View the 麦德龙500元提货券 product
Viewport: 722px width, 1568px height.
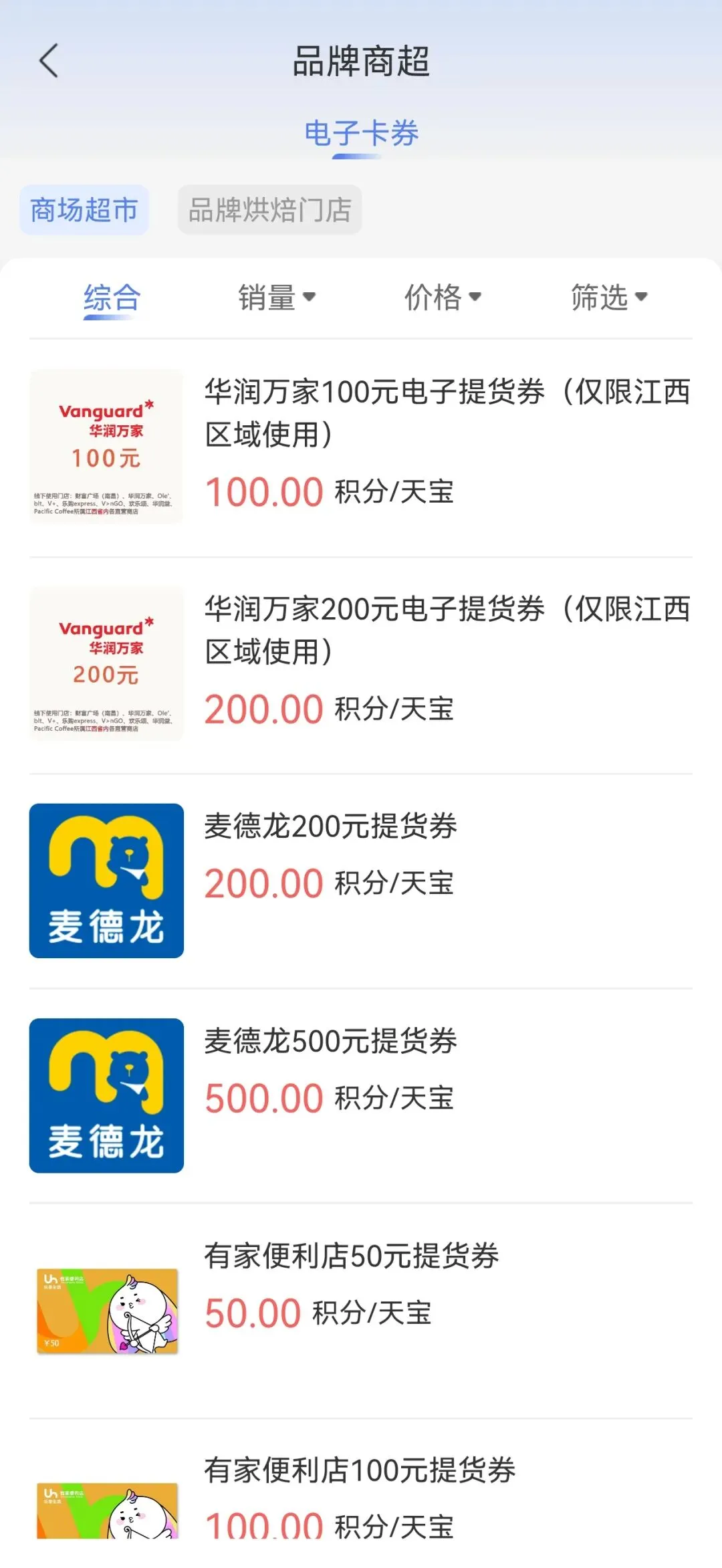(331, 1041)
